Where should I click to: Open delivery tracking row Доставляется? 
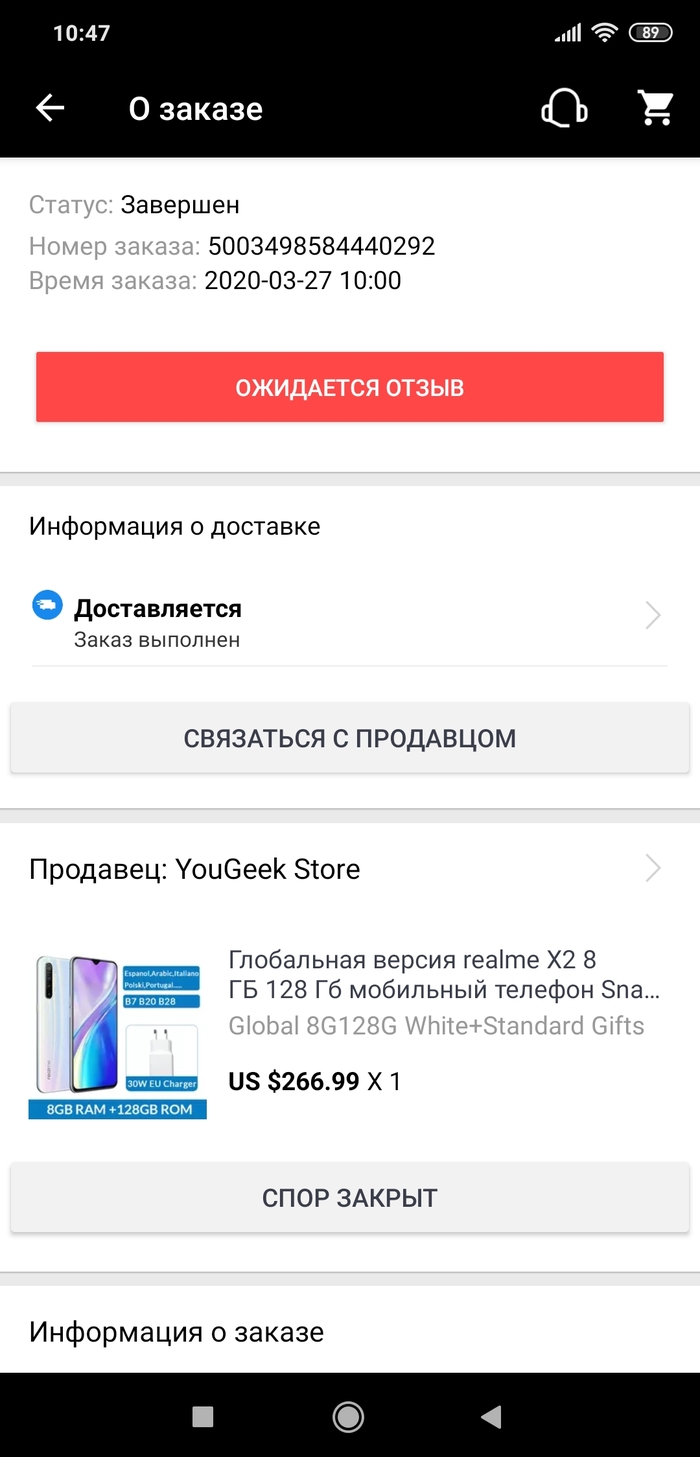click(349, 622)
